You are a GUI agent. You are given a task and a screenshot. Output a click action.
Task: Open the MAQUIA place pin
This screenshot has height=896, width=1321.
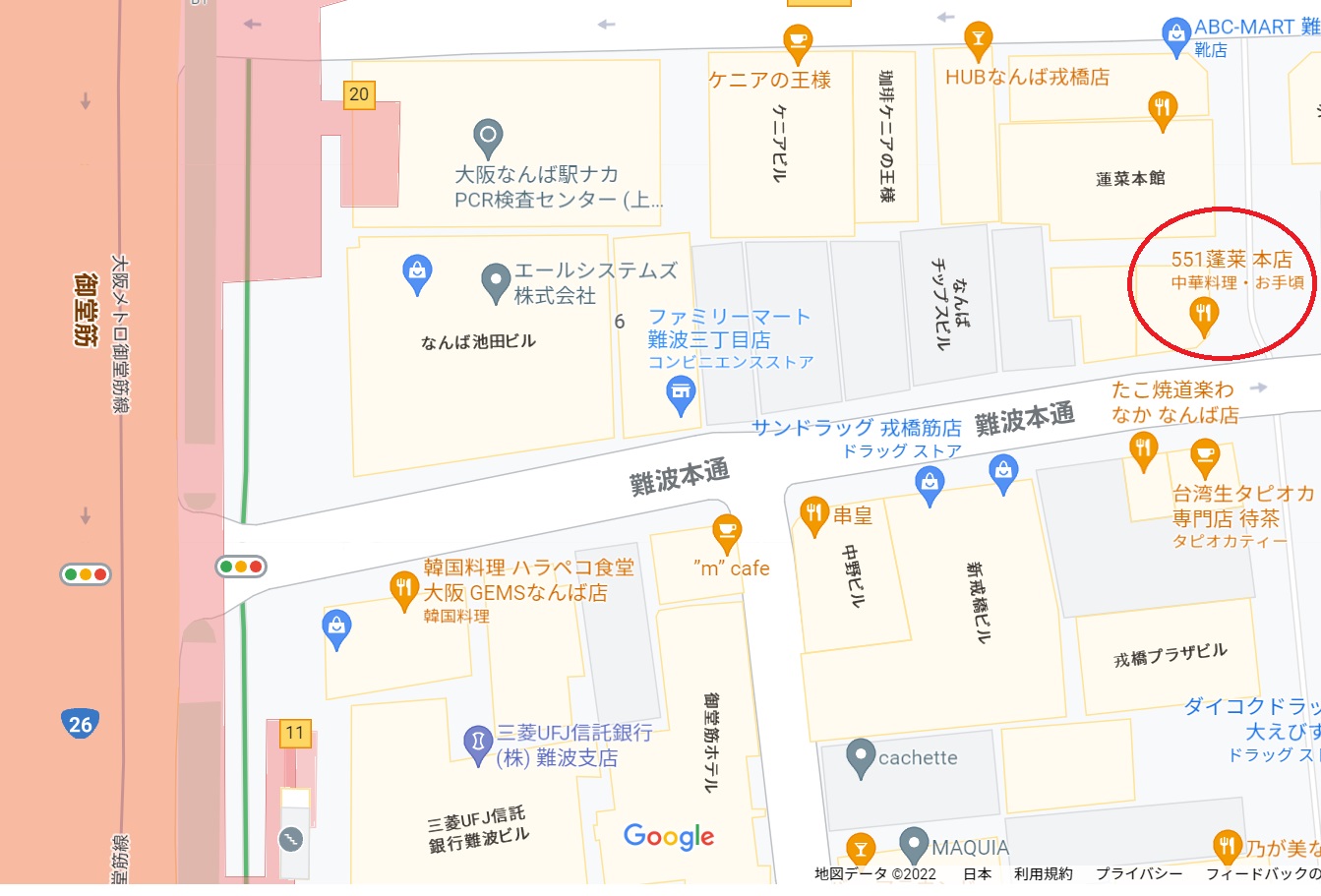(x=915, y=845)
